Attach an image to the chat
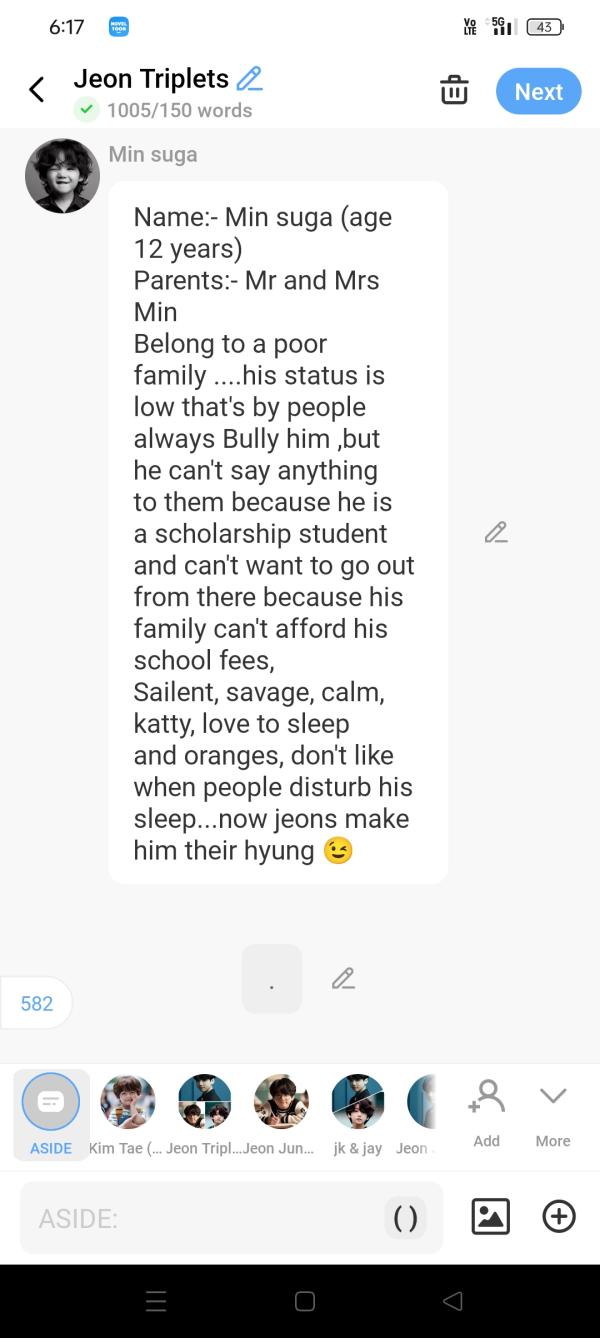This screenshot has height=1338, width=600. 490,1217
